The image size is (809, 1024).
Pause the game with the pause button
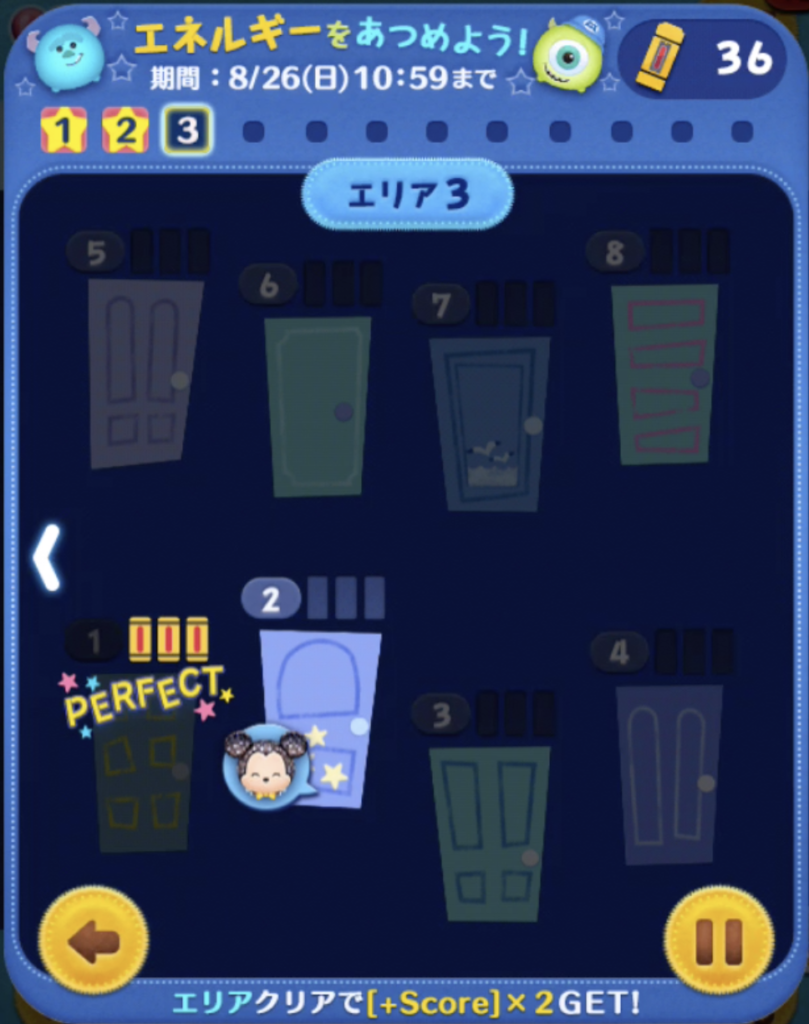(x=718, y=940)
